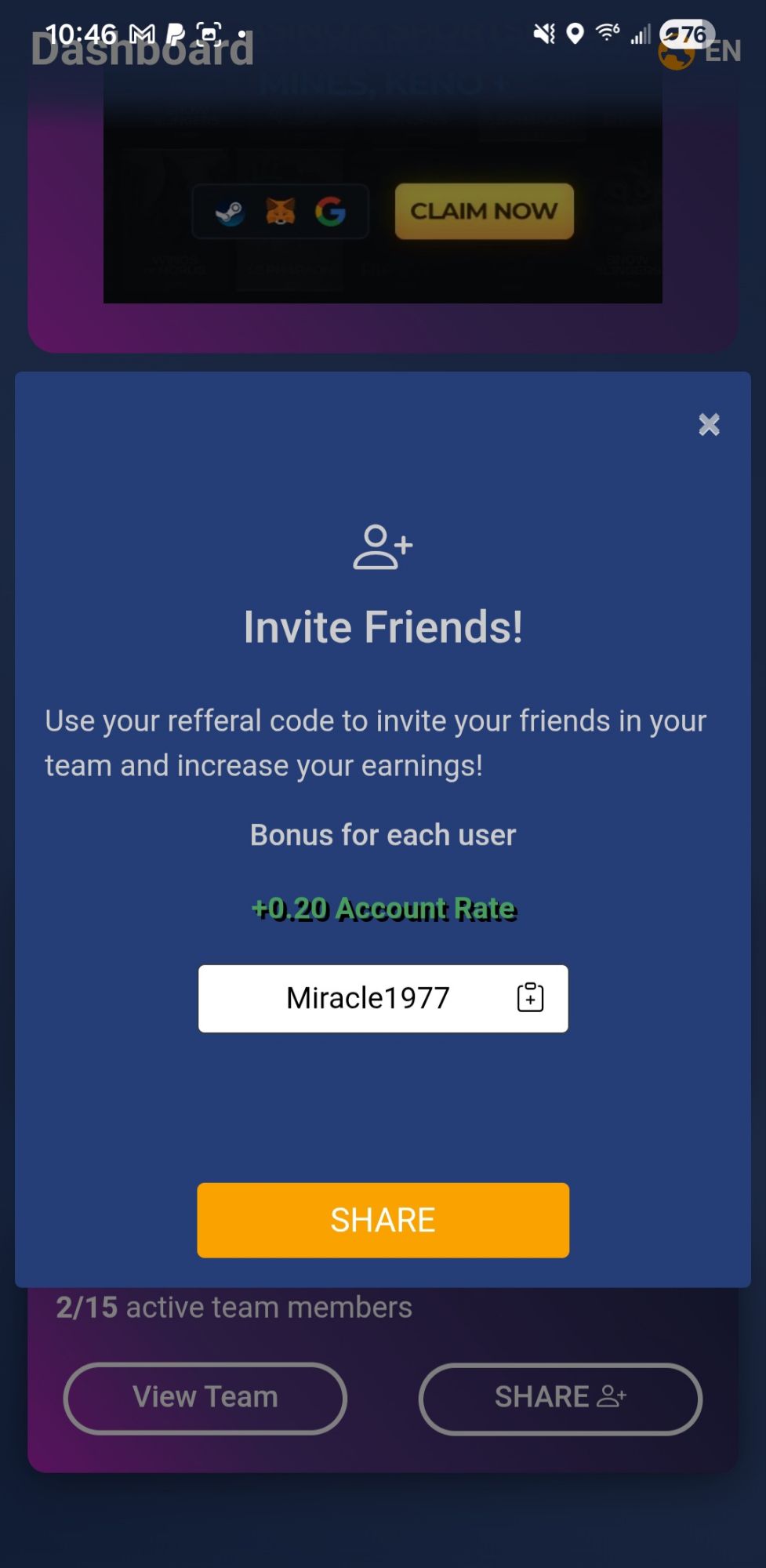Image resolution: width=766 pixels, height=1568 pixels.
Task: Click the Google sign-in icon
Action: point(331,212)
